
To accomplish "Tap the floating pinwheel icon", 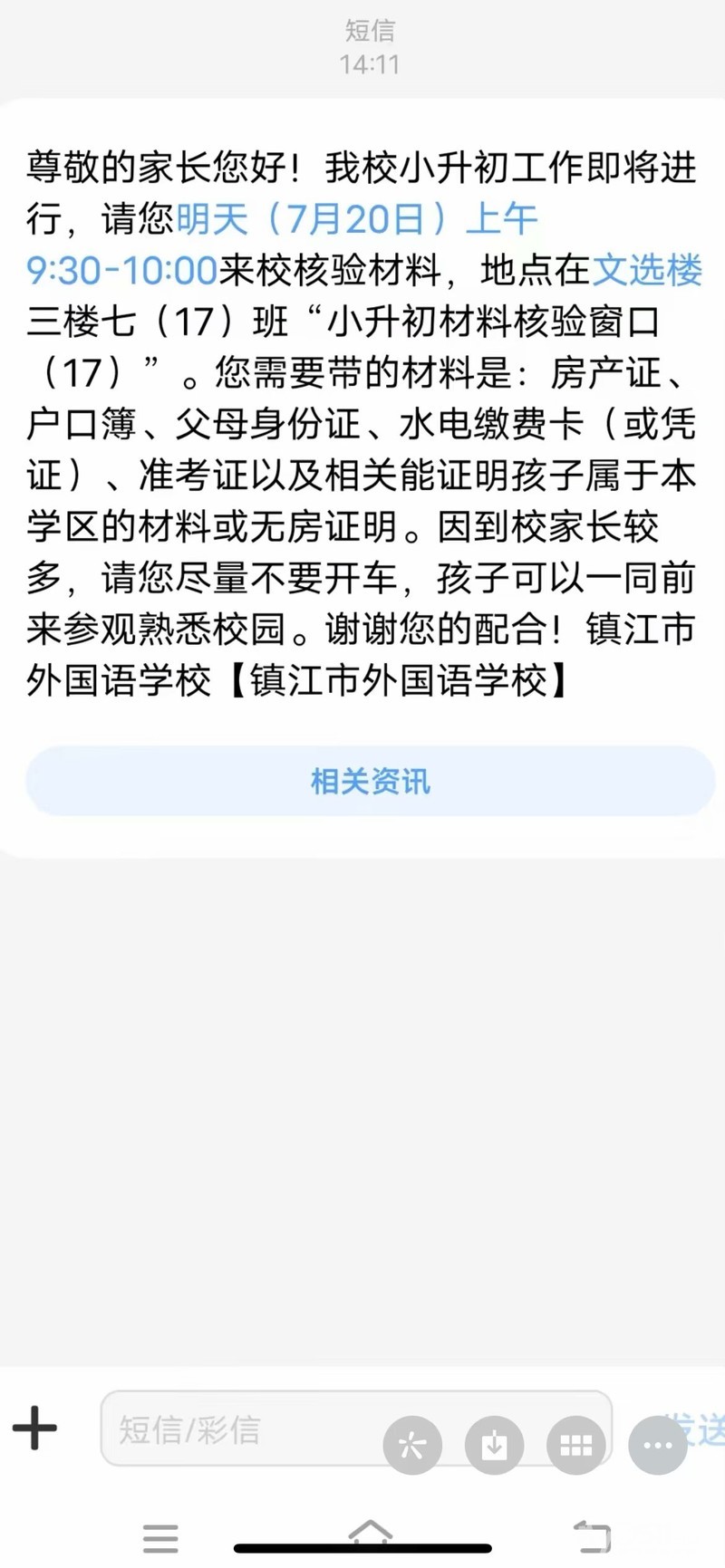I will click(x=412, y=1446).
